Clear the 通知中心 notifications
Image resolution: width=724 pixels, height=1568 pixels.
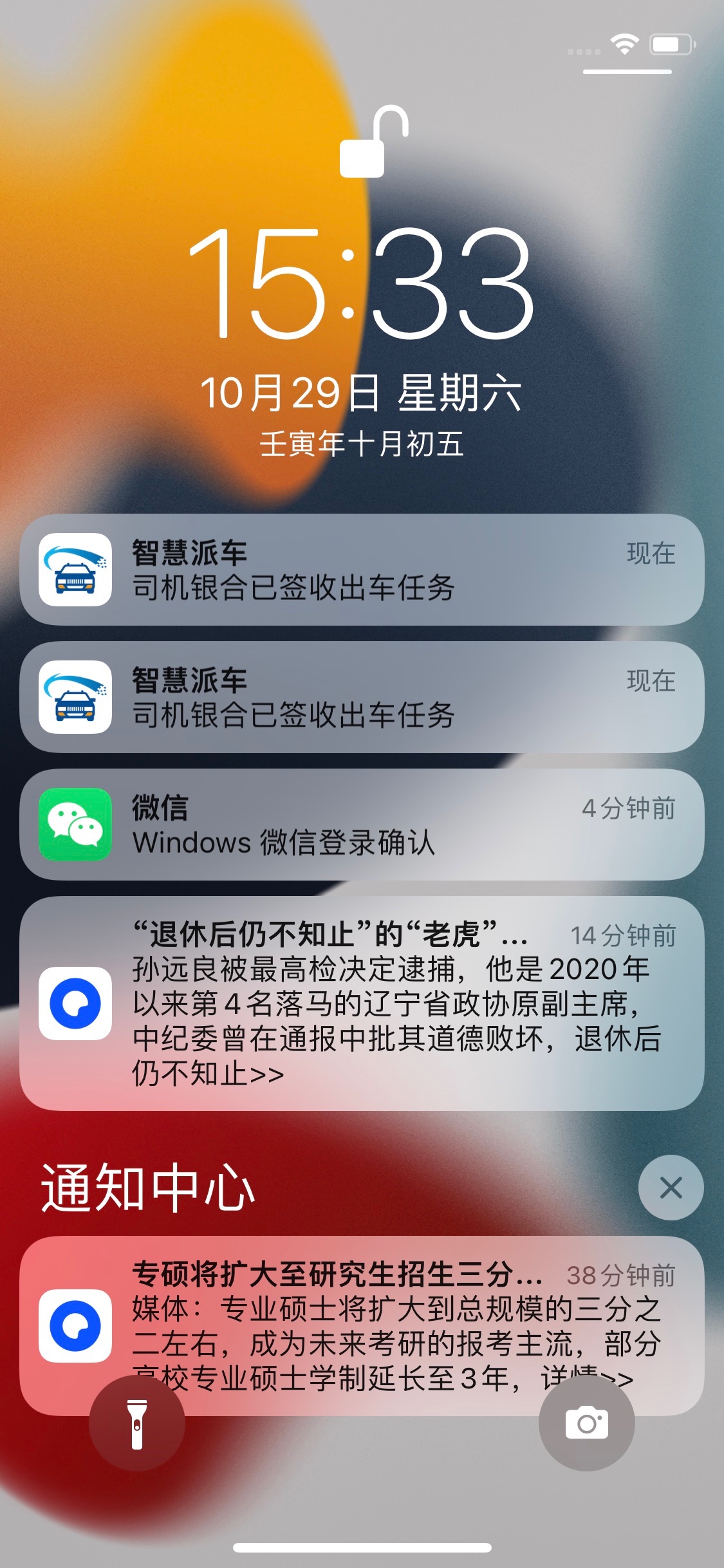(x=671, y=1188)
